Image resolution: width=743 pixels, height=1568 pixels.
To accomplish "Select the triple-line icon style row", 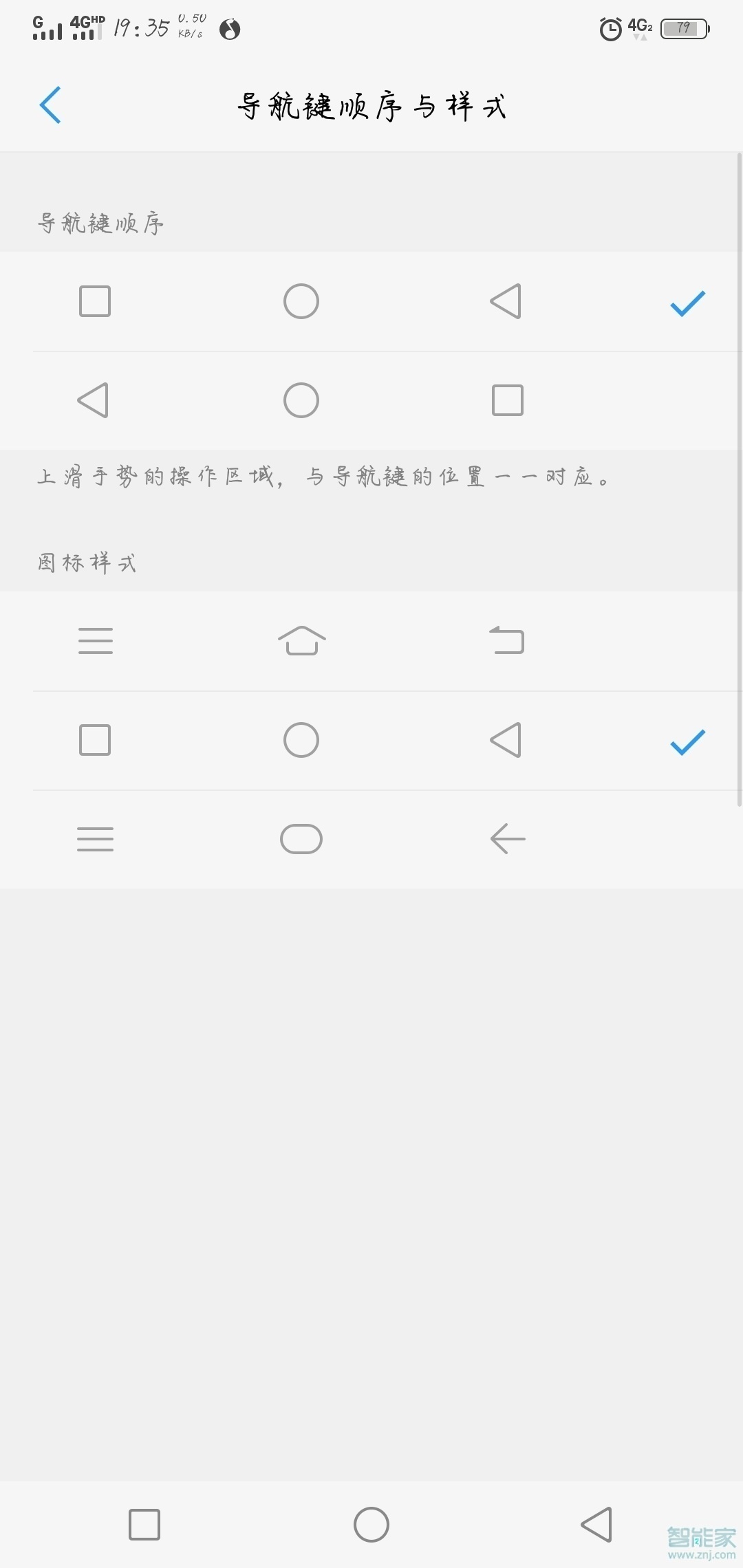I will tap(371, 839).
